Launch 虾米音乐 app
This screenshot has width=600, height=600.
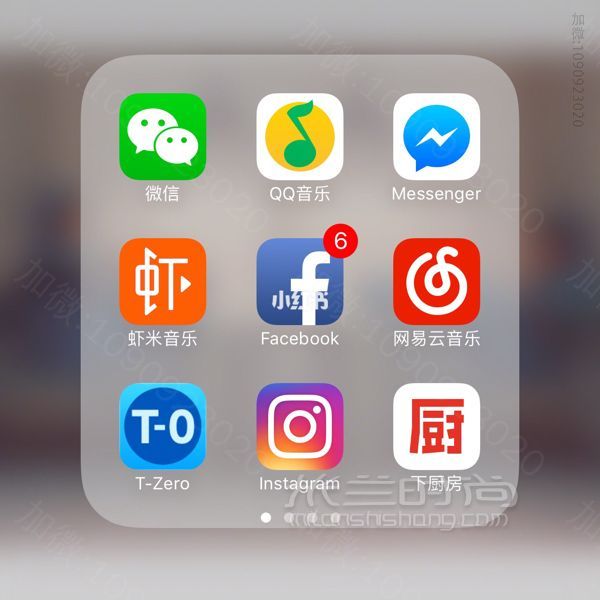pyautogui.click(x=162, y=282)
